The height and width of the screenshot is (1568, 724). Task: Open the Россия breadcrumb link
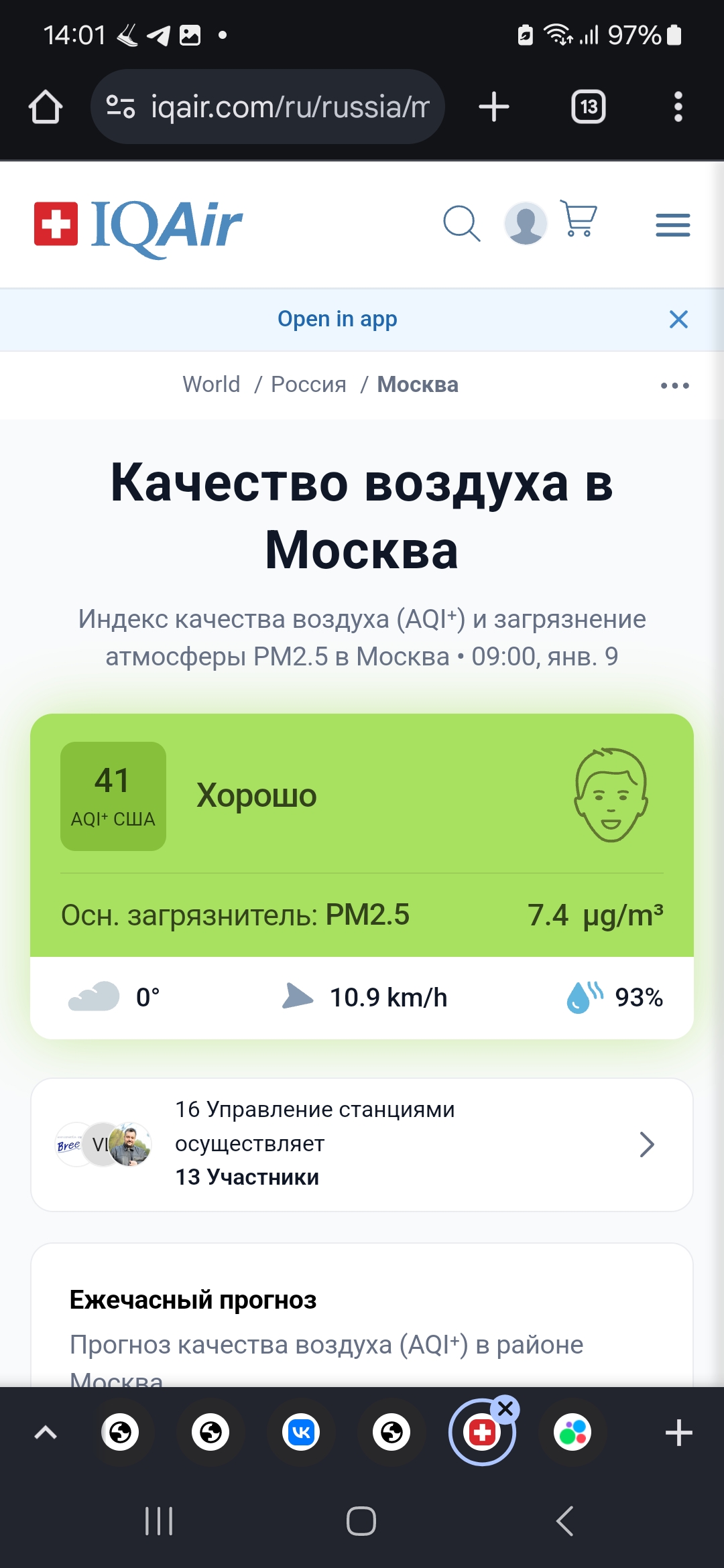tap(308, 385)
